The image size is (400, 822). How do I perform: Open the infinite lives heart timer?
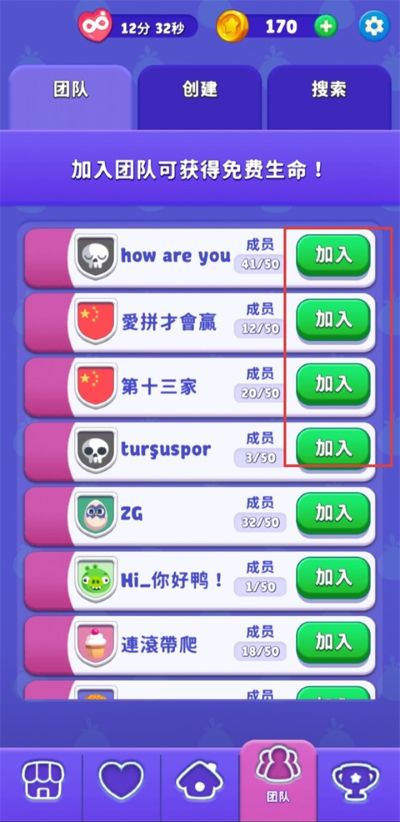[138, 26]
